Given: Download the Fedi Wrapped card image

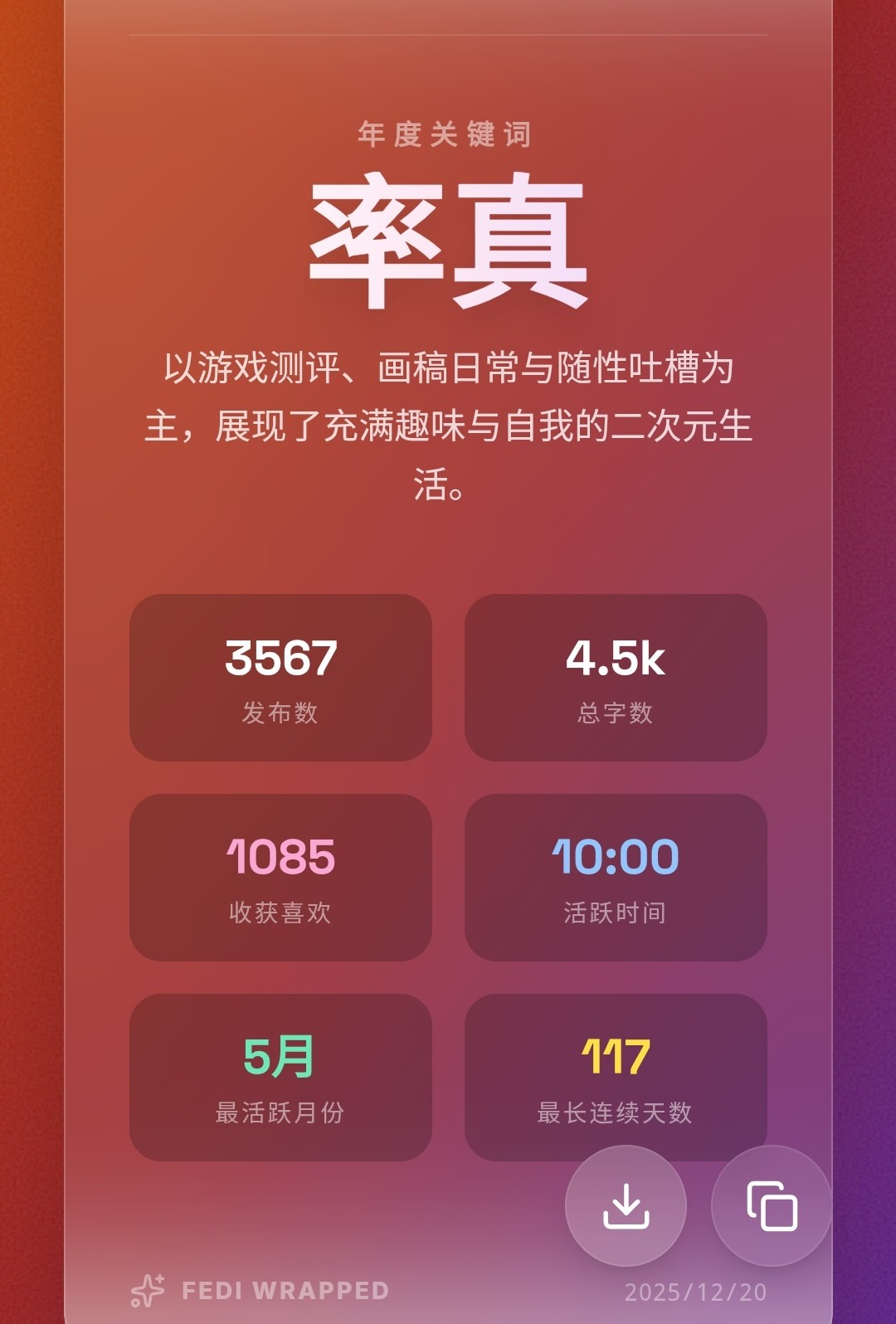Looking at the screenshot, I should [x=626, y=1205].
